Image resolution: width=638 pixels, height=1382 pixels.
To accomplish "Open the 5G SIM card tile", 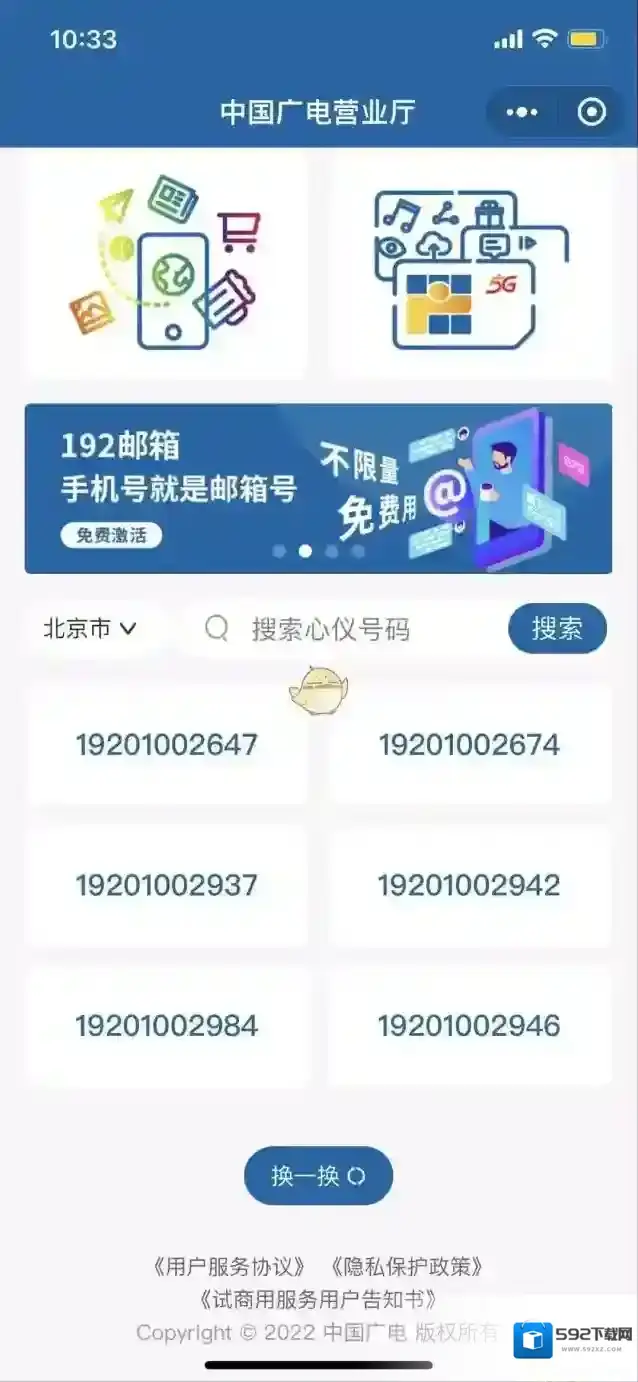I will (471, 265).
